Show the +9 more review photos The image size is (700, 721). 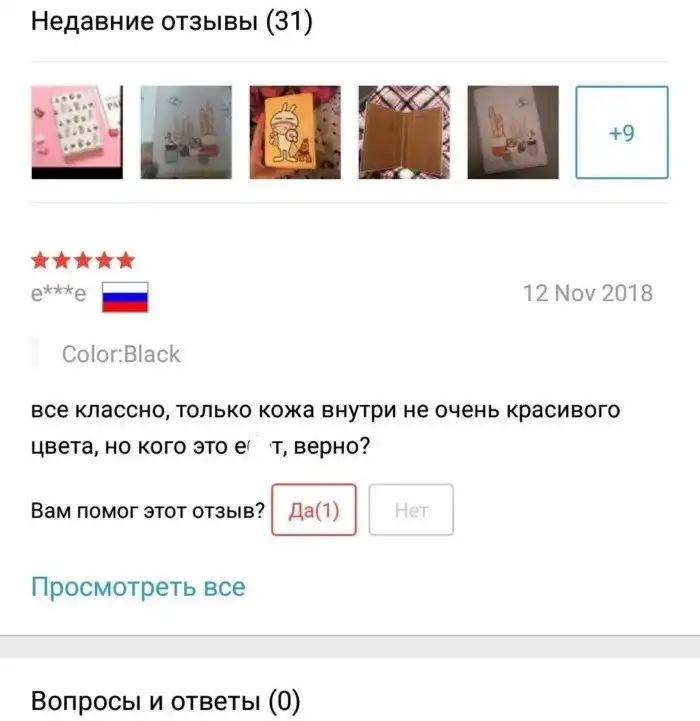(621, 132)
